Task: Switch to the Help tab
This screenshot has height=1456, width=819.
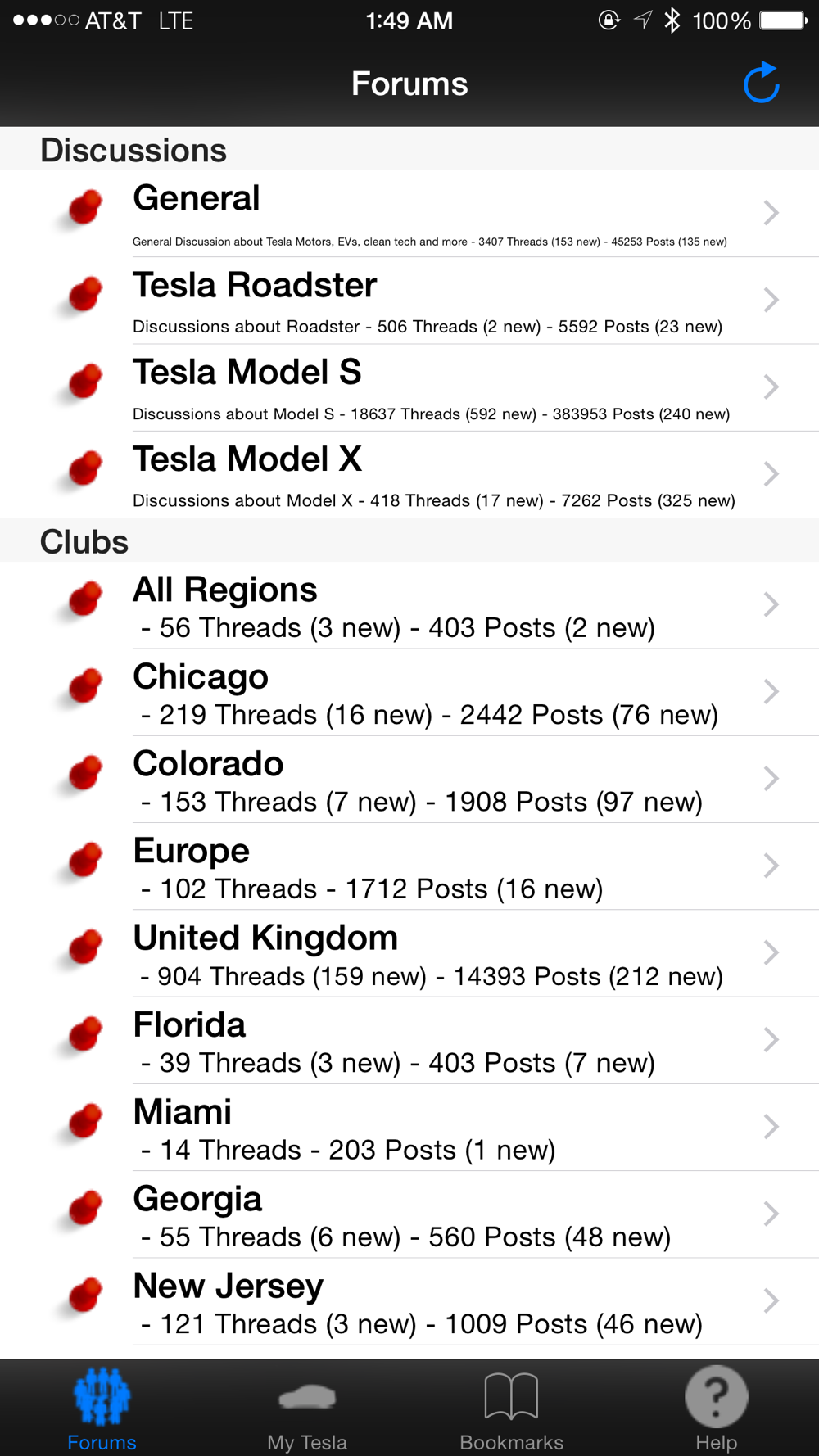Action: 717,1409
